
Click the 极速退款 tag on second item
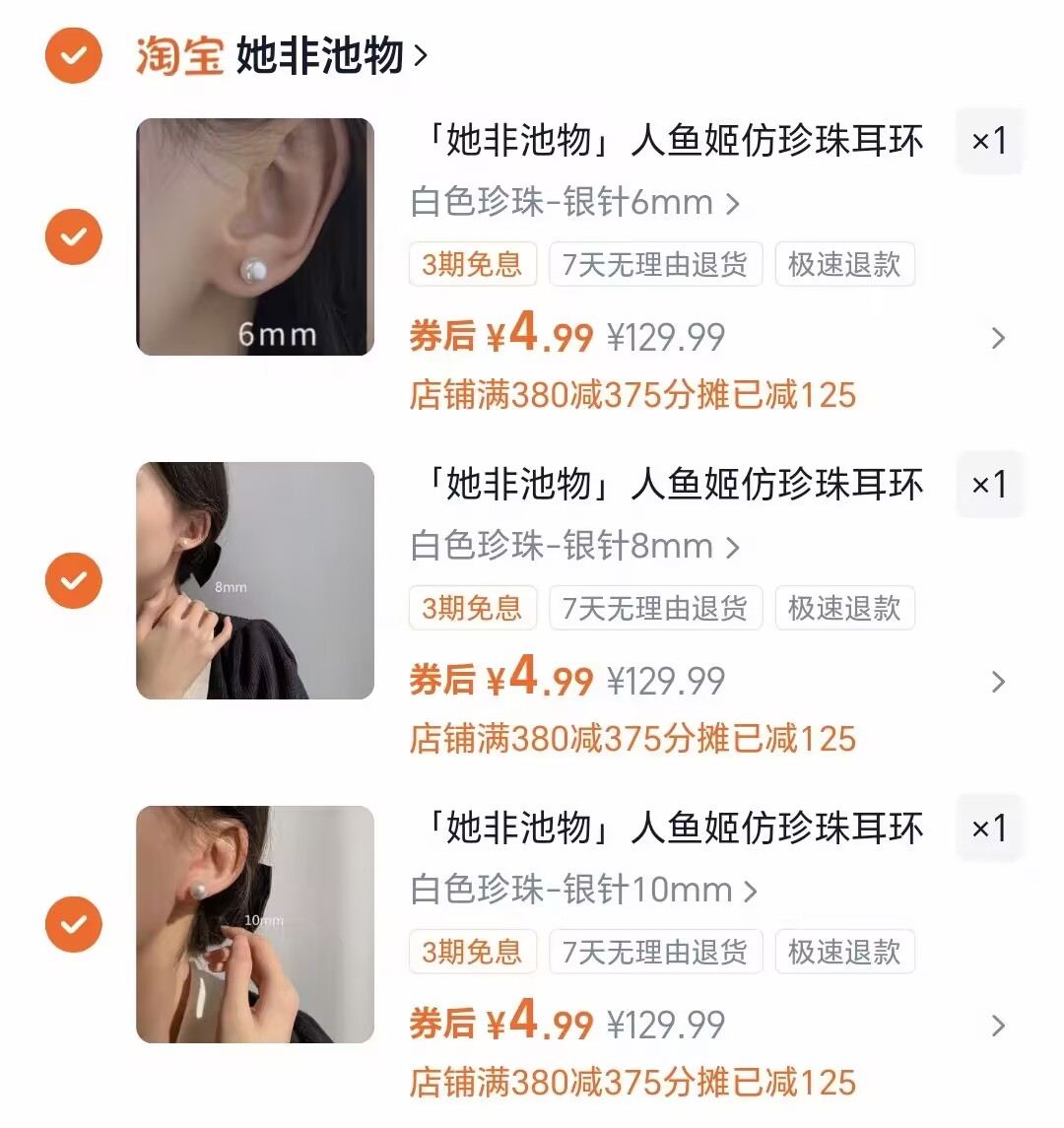(x=845, y=608)
